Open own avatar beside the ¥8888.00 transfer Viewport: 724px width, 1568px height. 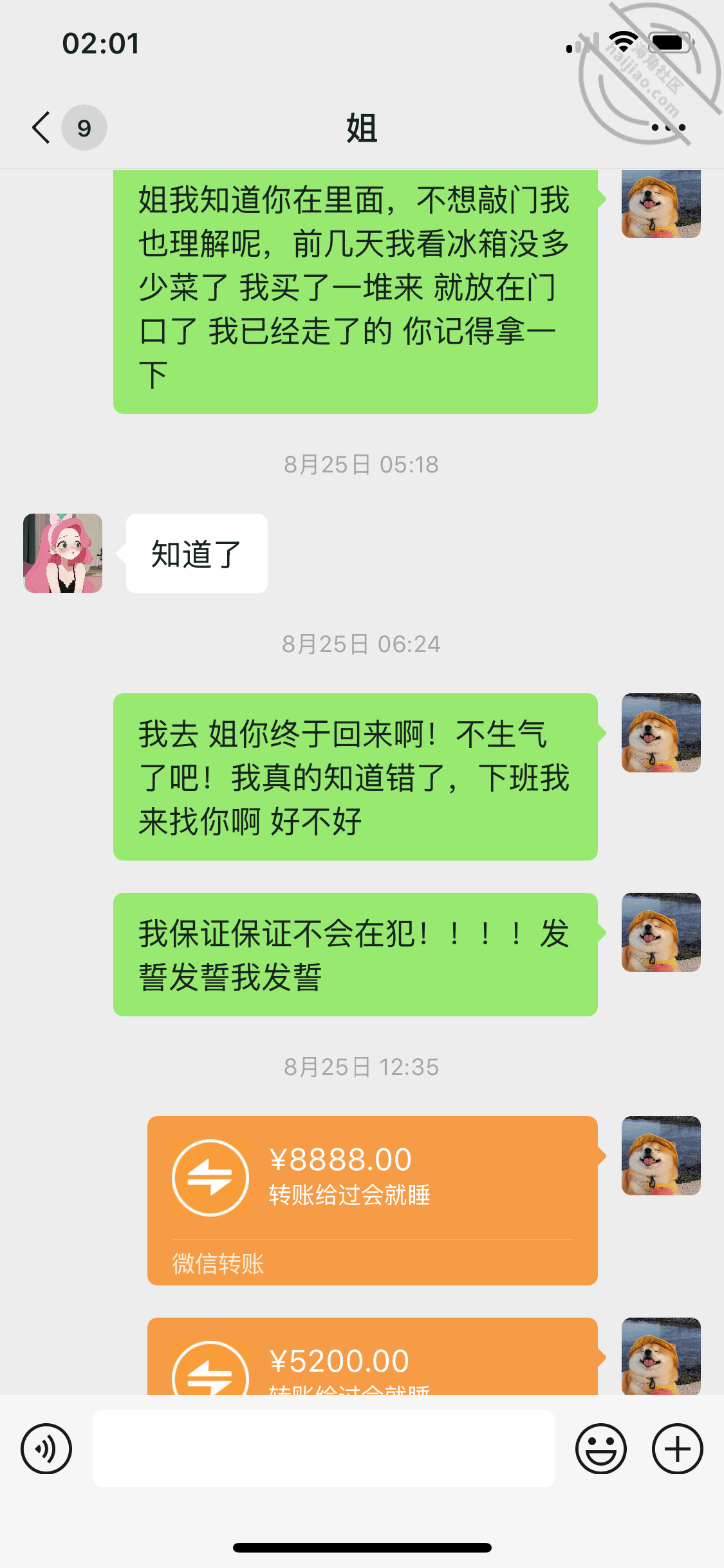pyautogui.click(x=661, y=1155)
